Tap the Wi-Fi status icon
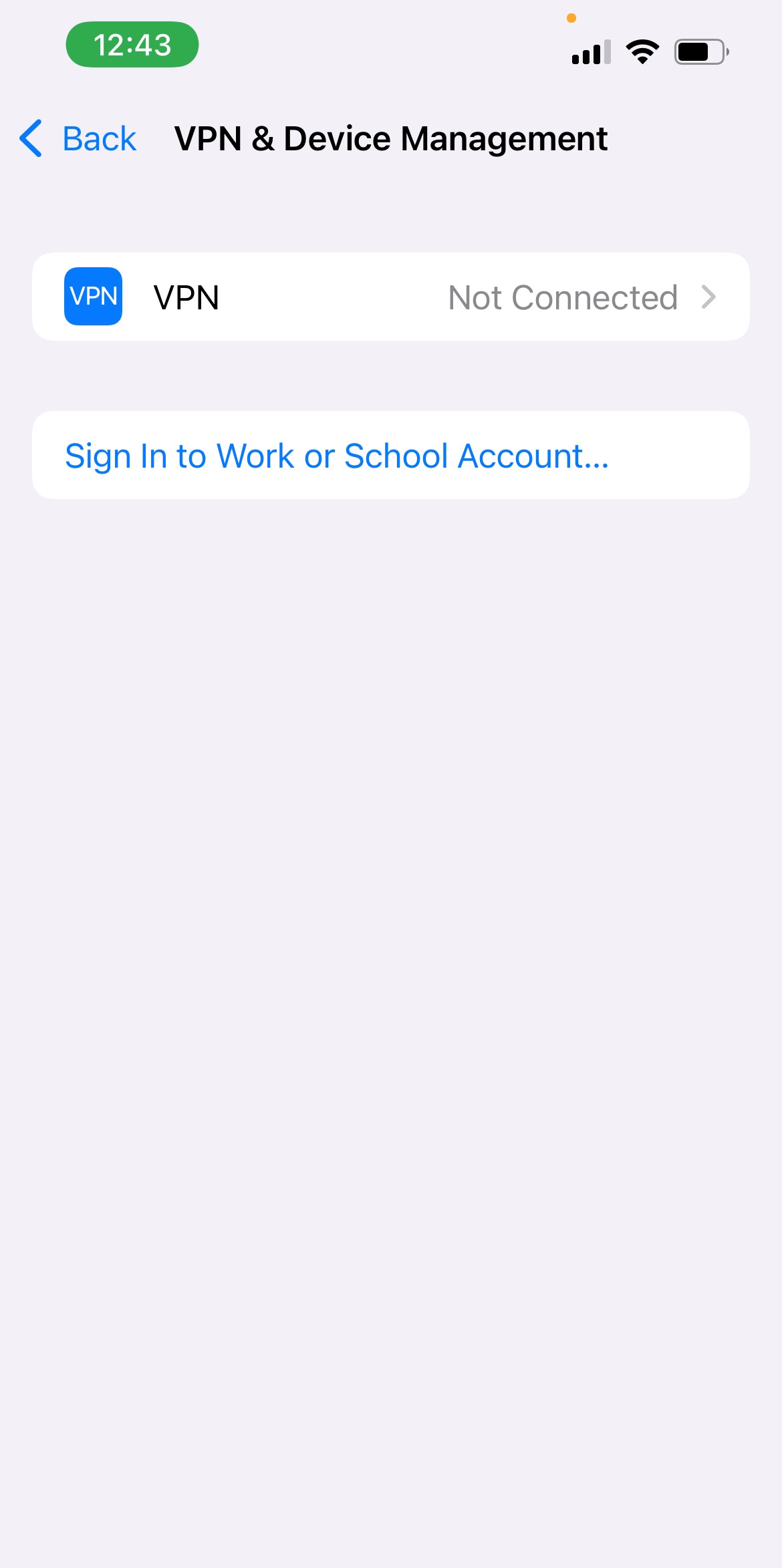This screenshot has width=782, height=1568. coord(642,51)
